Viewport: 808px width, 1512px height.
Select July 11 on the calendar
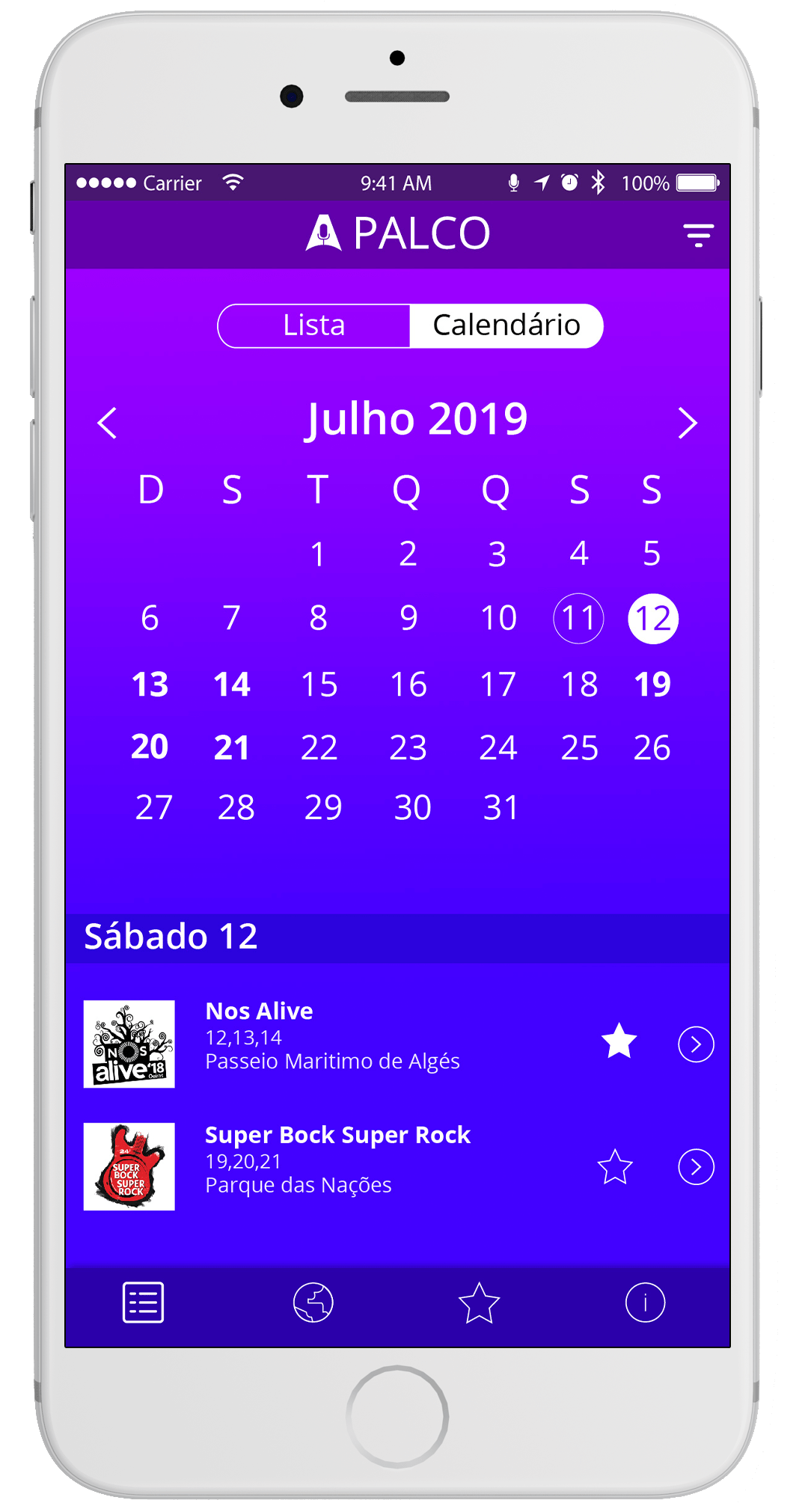coord(578,619)
